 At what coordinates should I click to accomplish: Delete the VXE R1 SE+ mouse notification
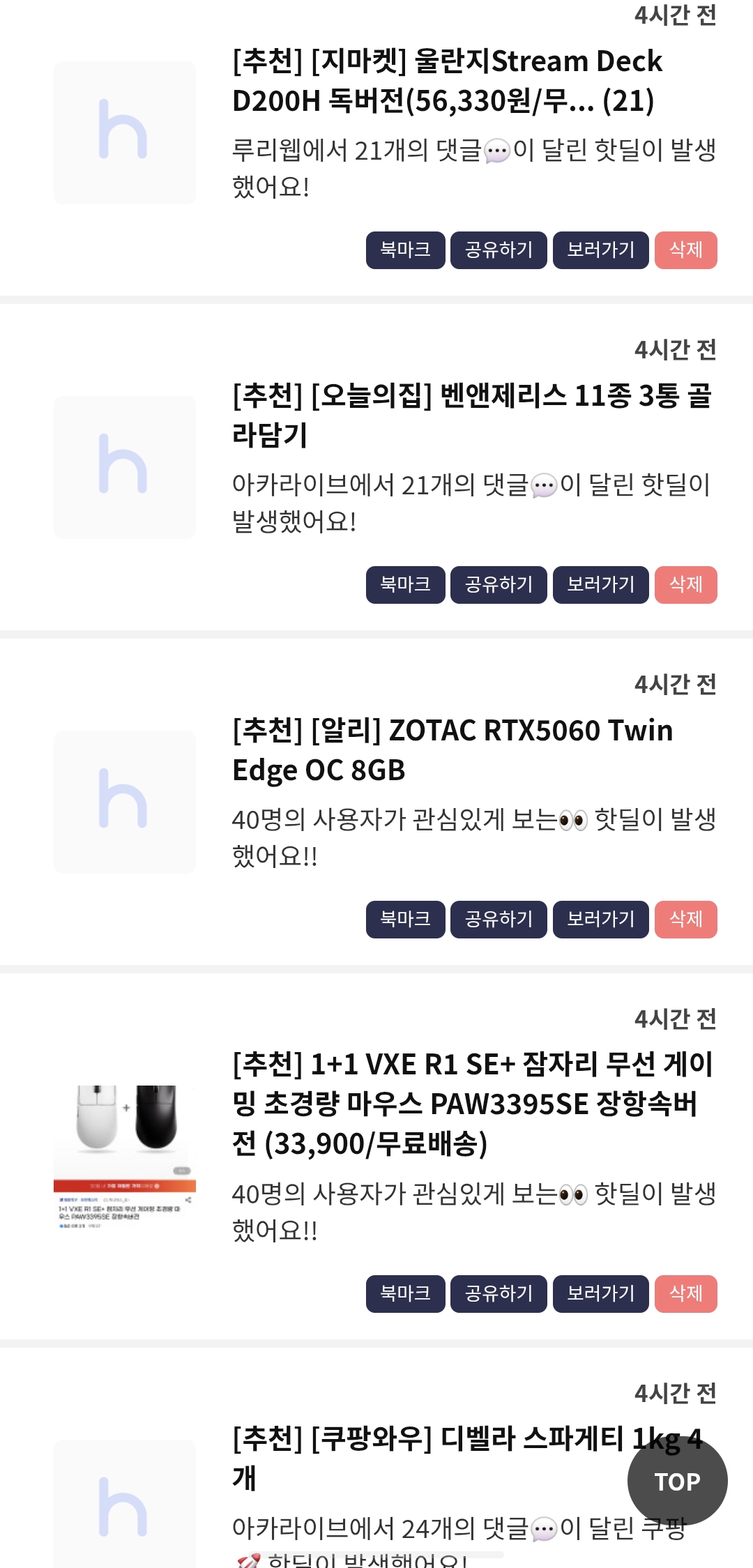coord(685,1293)
